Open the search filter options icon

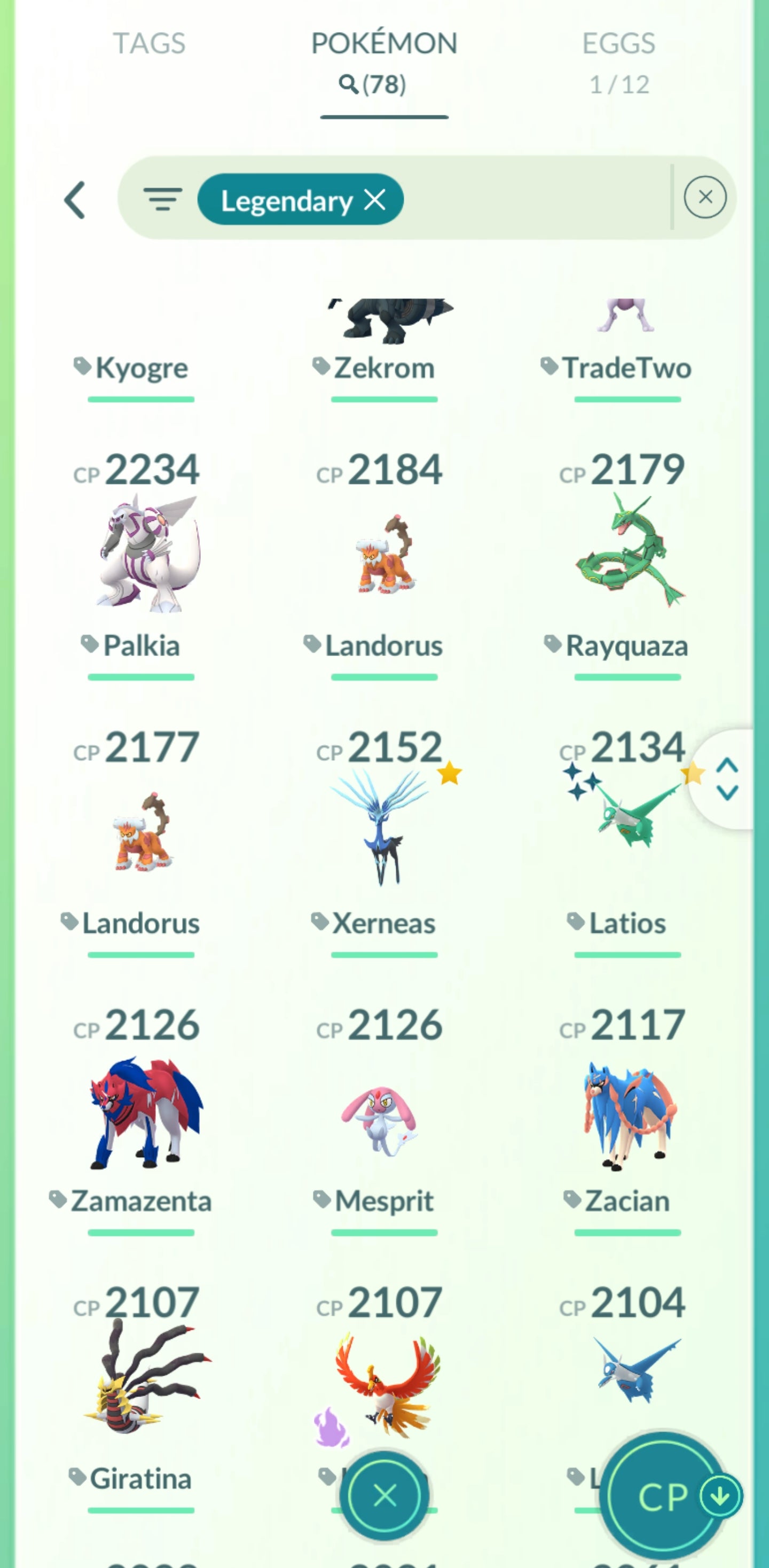pyautogui.click(x=162, y=199)
